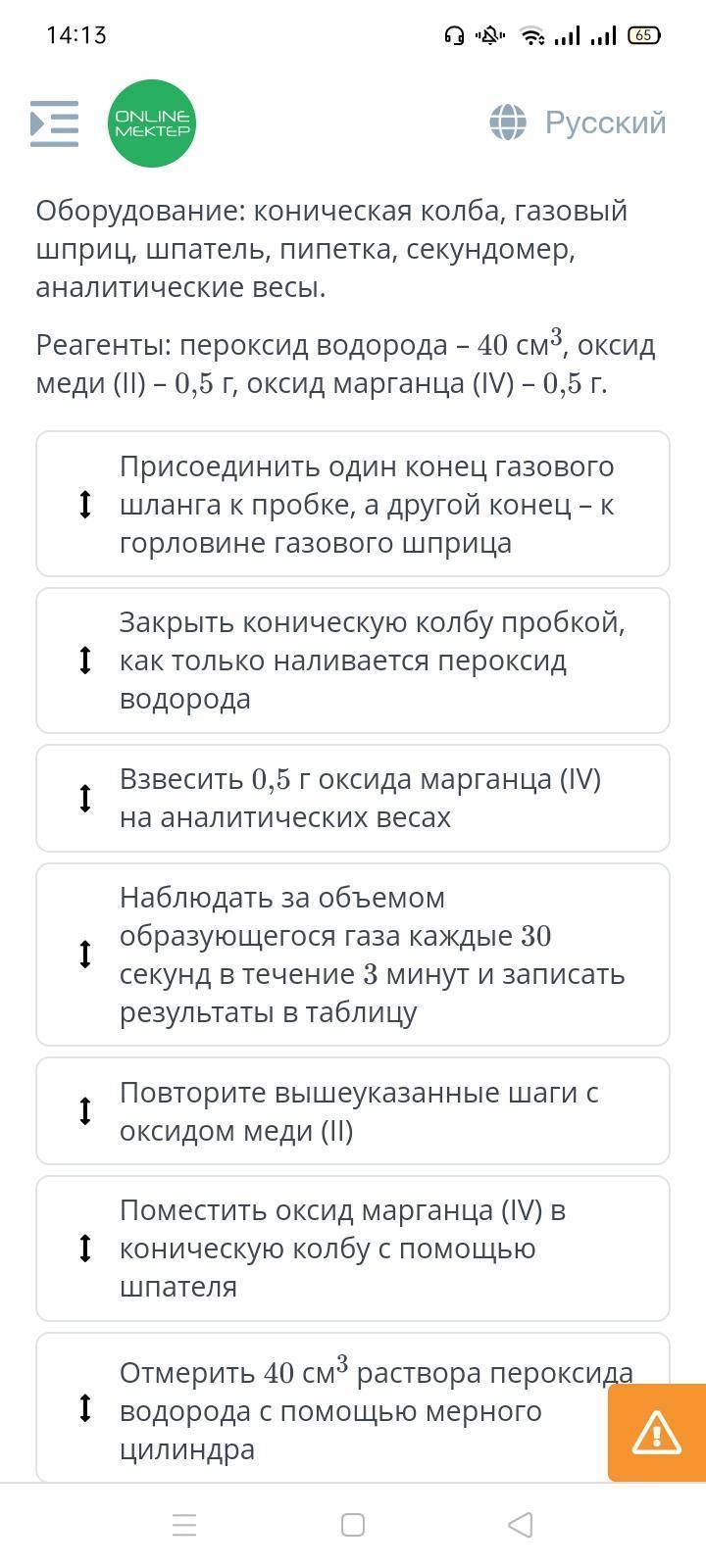Open the Online Mektep home logo
Viewport: 706px width, 1568px height.
(x=152, y=123)
